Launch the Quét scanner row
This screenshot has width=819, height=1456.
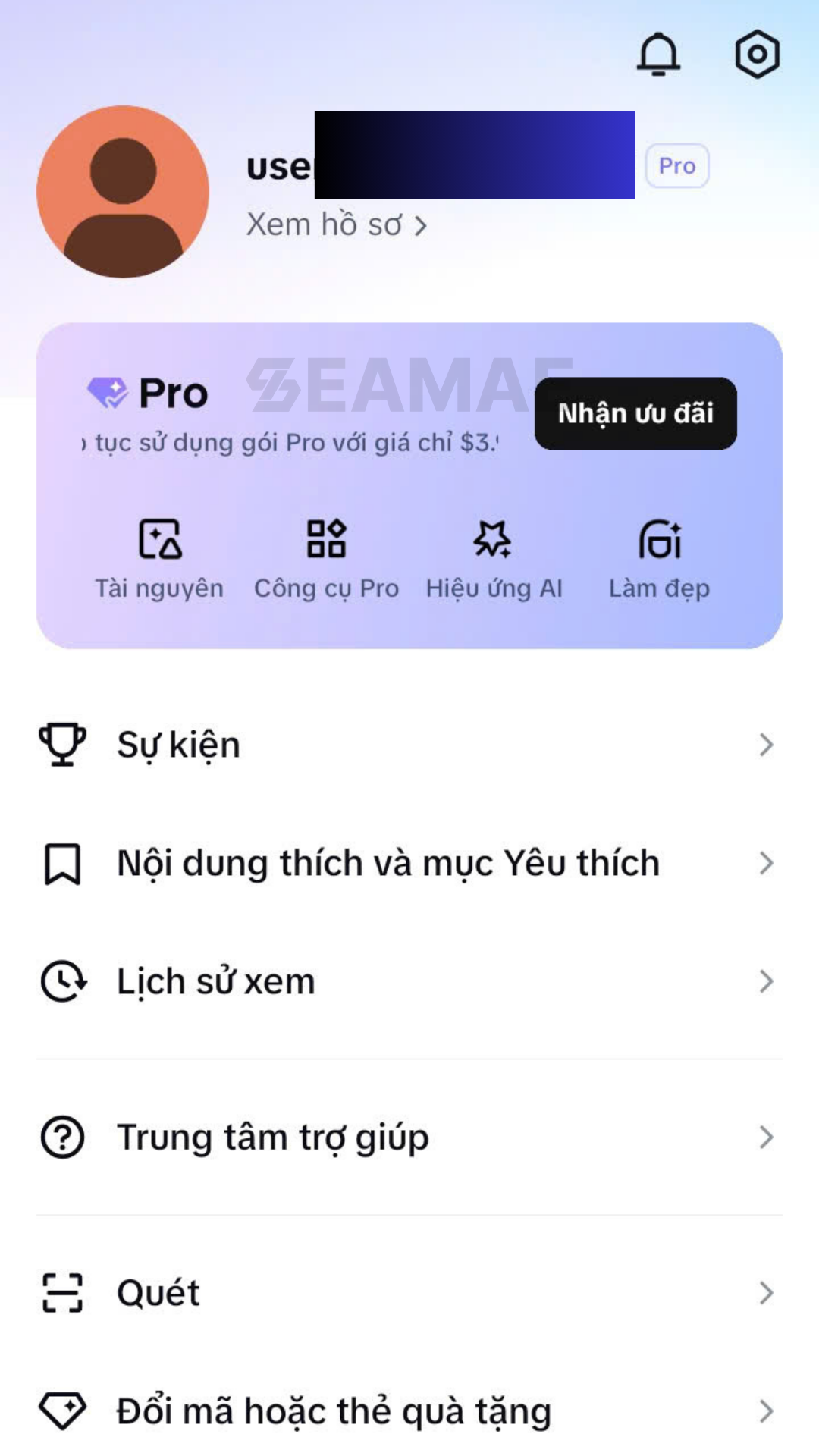409,1293
